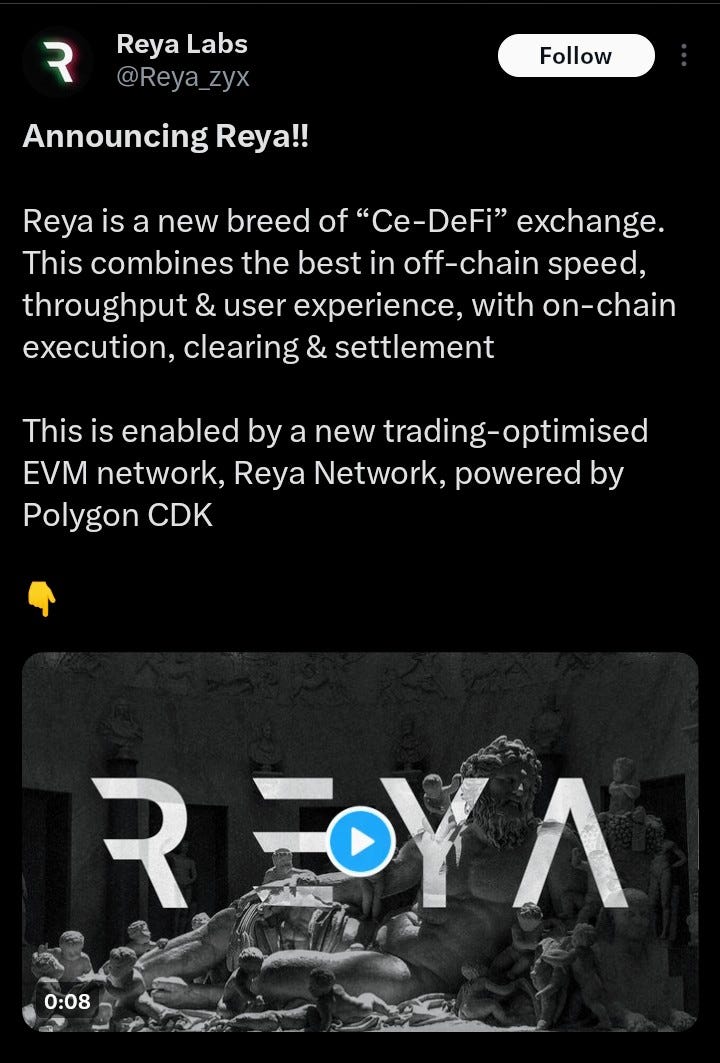Open the tweet's overflow menu
720x1063 pixels.
click(684, 56)
